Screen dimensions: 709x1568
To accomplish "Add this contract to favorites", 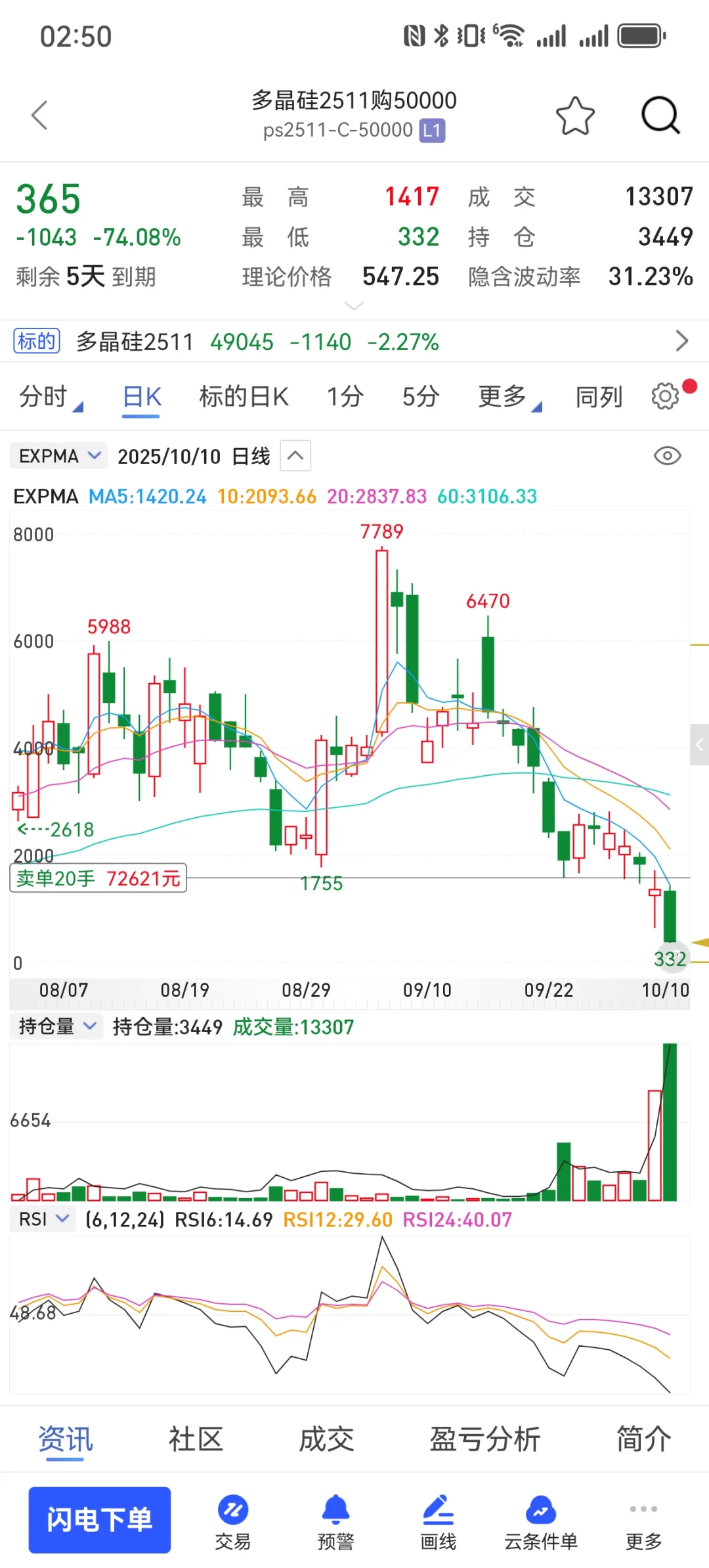I will [x=575, y=116].
